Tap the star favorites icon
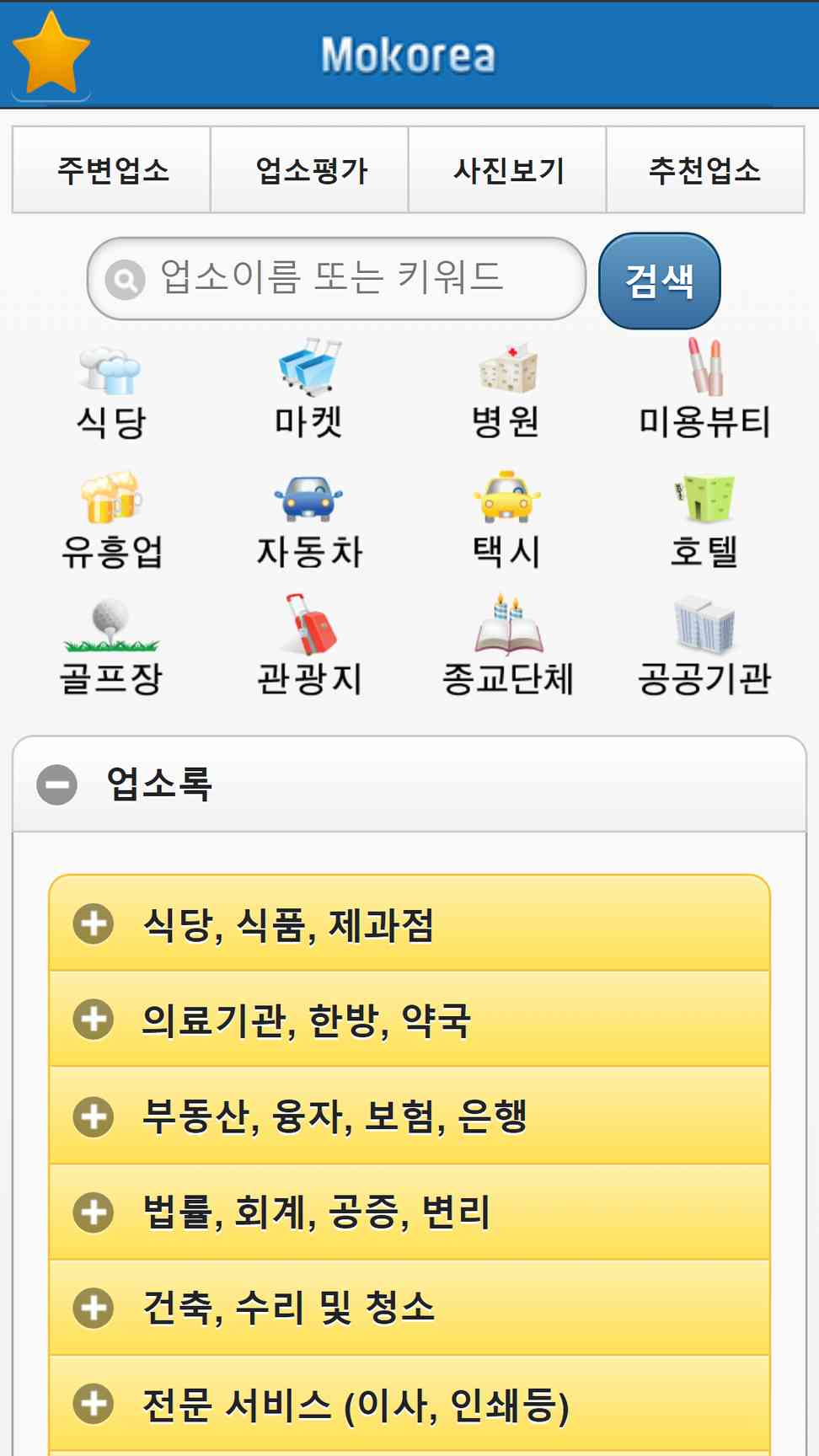Screen dimensions: 819x1456 coord(51,54)
